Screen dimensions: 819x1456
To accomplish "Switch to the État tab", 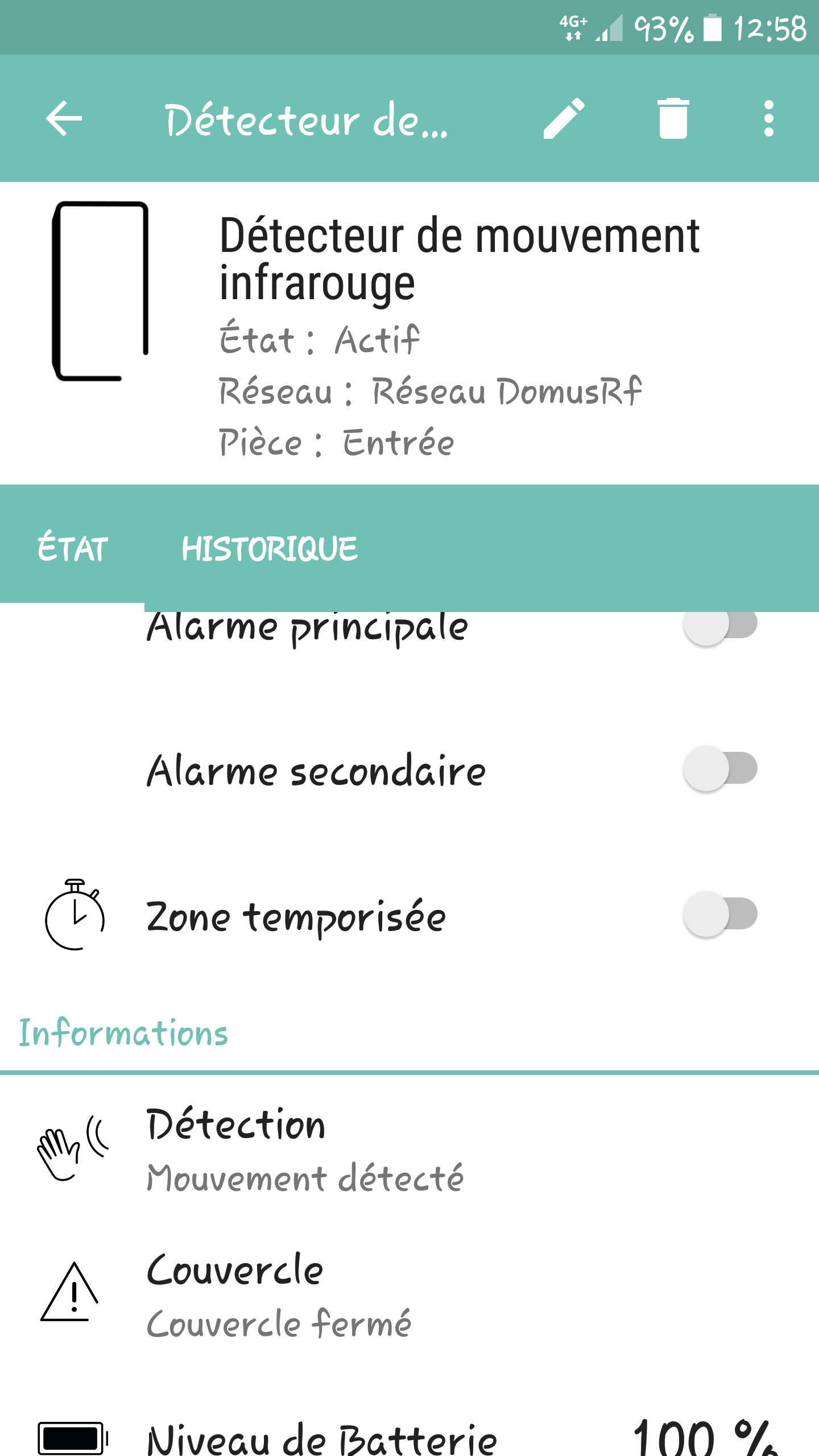I will [x=73, y=549].
